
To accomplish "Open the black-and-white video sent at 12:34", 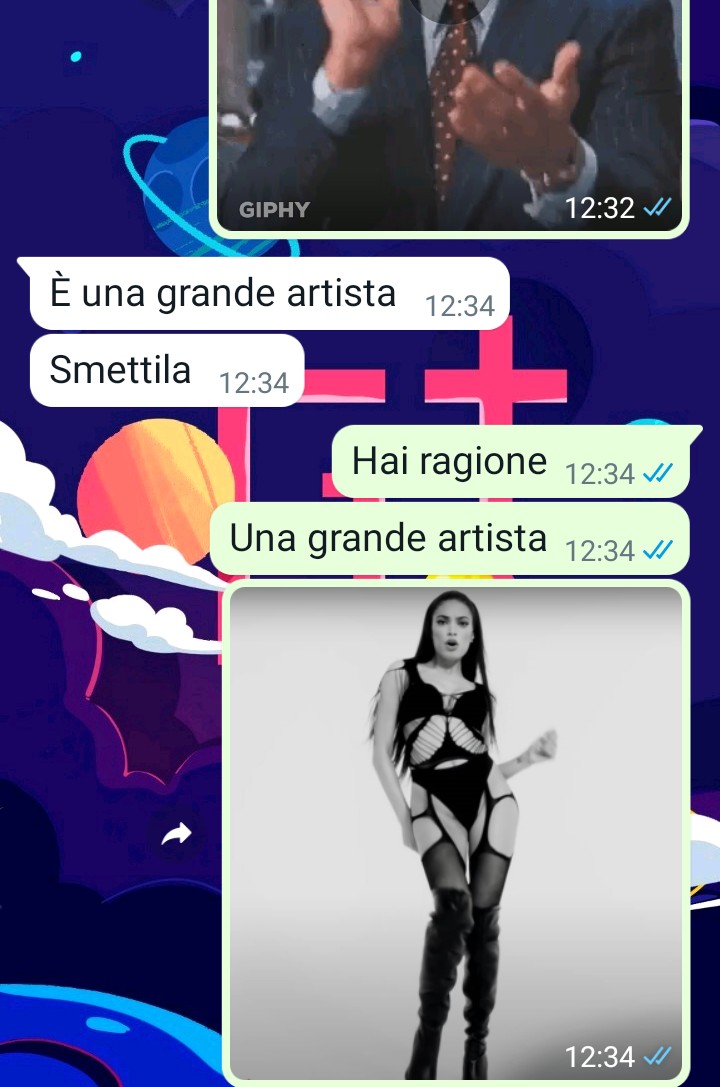I will click(x=456, y=830).
